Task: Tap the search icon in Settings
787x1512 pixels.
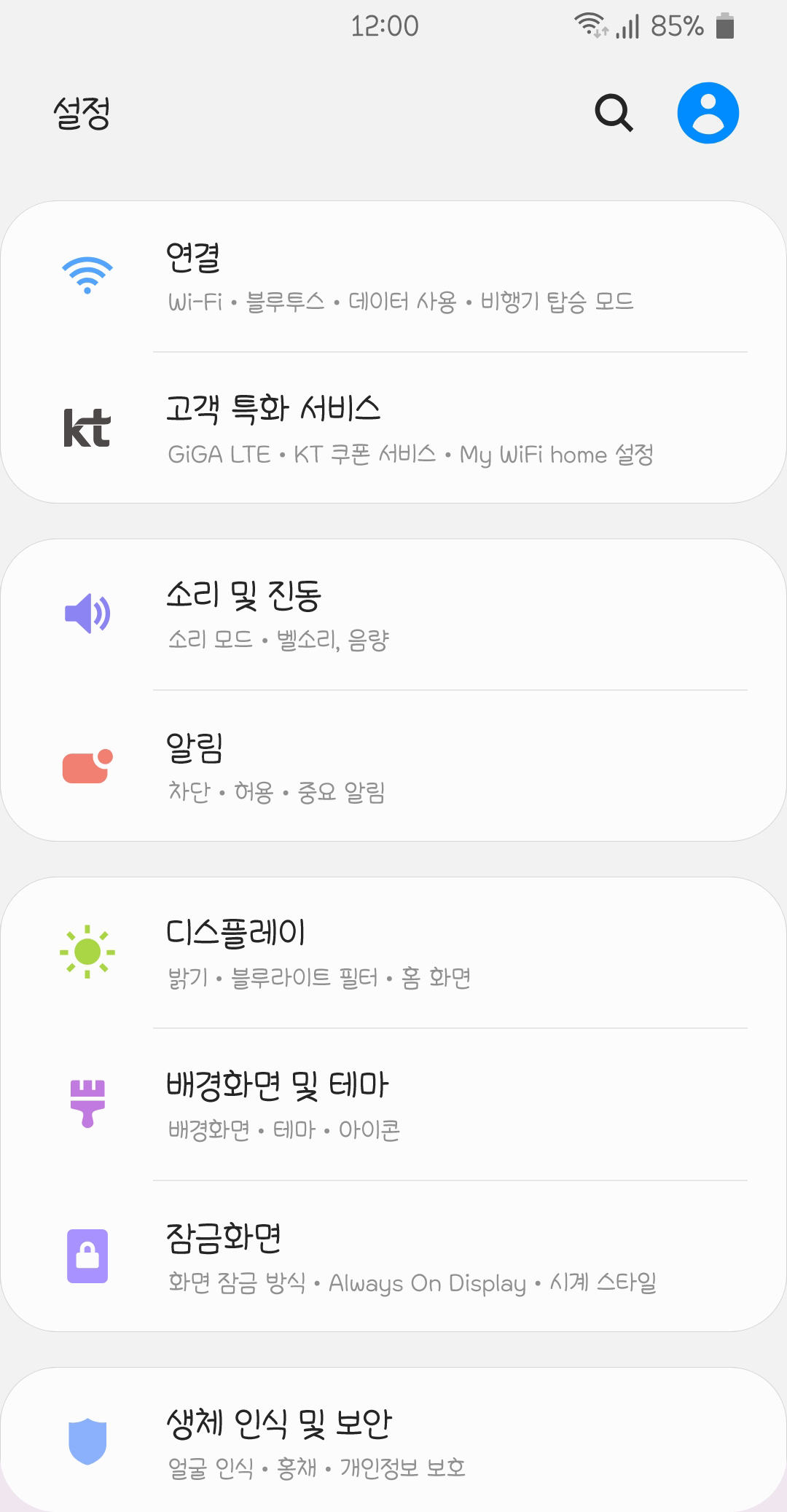Action: tap(614, 113)
